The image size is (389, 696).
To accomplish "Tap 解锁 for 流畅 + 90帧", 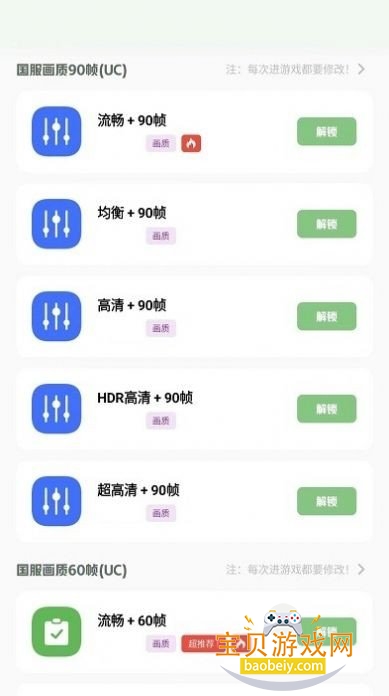I will 326,131.
